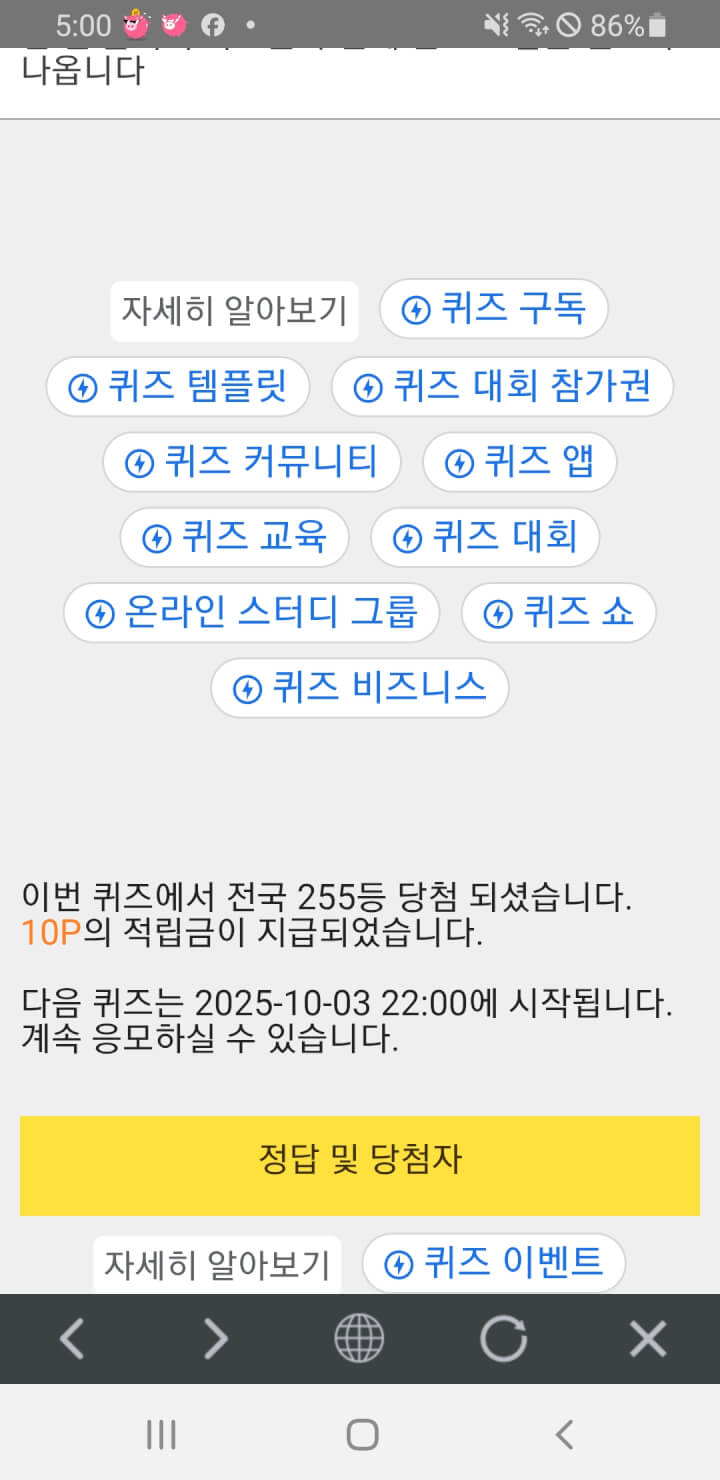Open page in external browser via globe icon

[x=359, y=1338]
